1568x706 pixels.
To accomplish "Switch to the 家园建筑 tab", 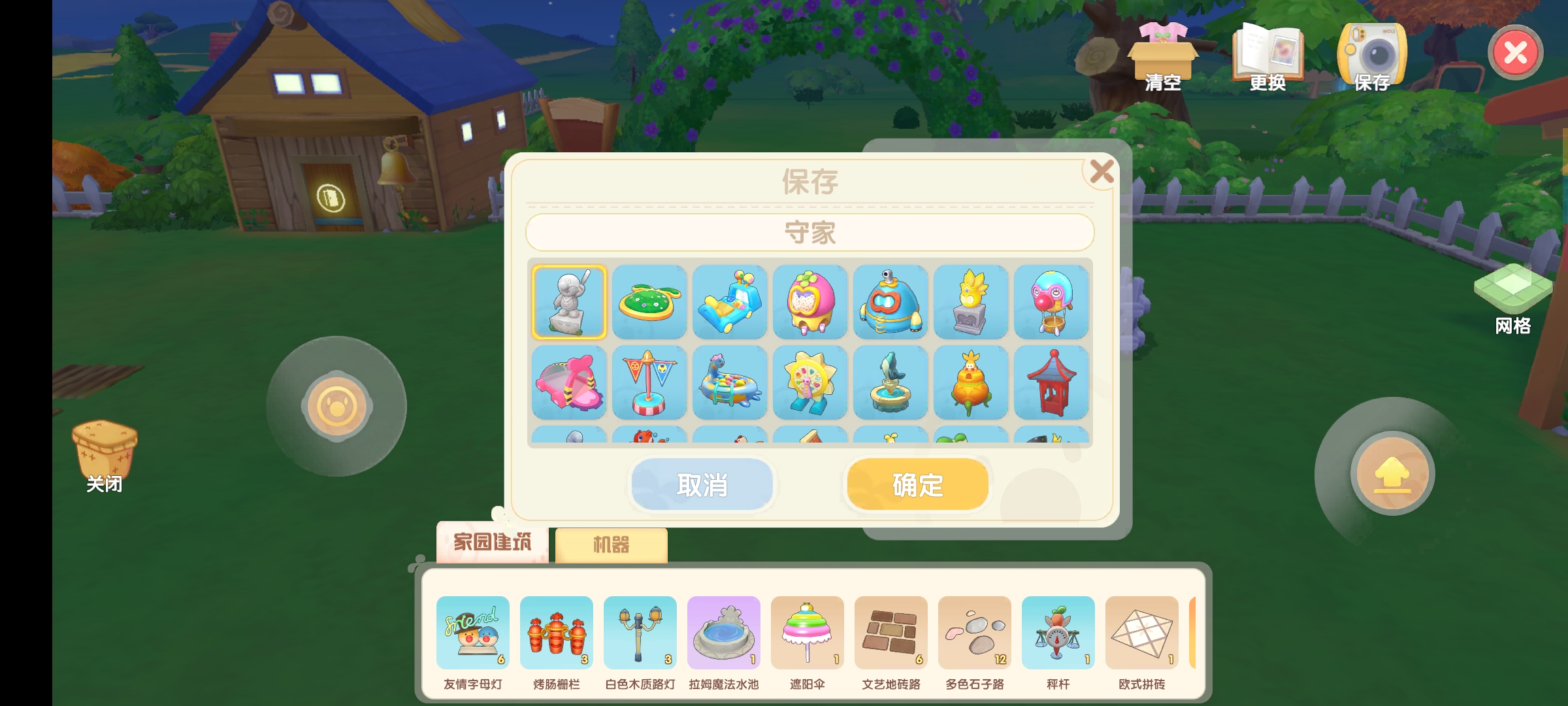I will pos(492,542).
